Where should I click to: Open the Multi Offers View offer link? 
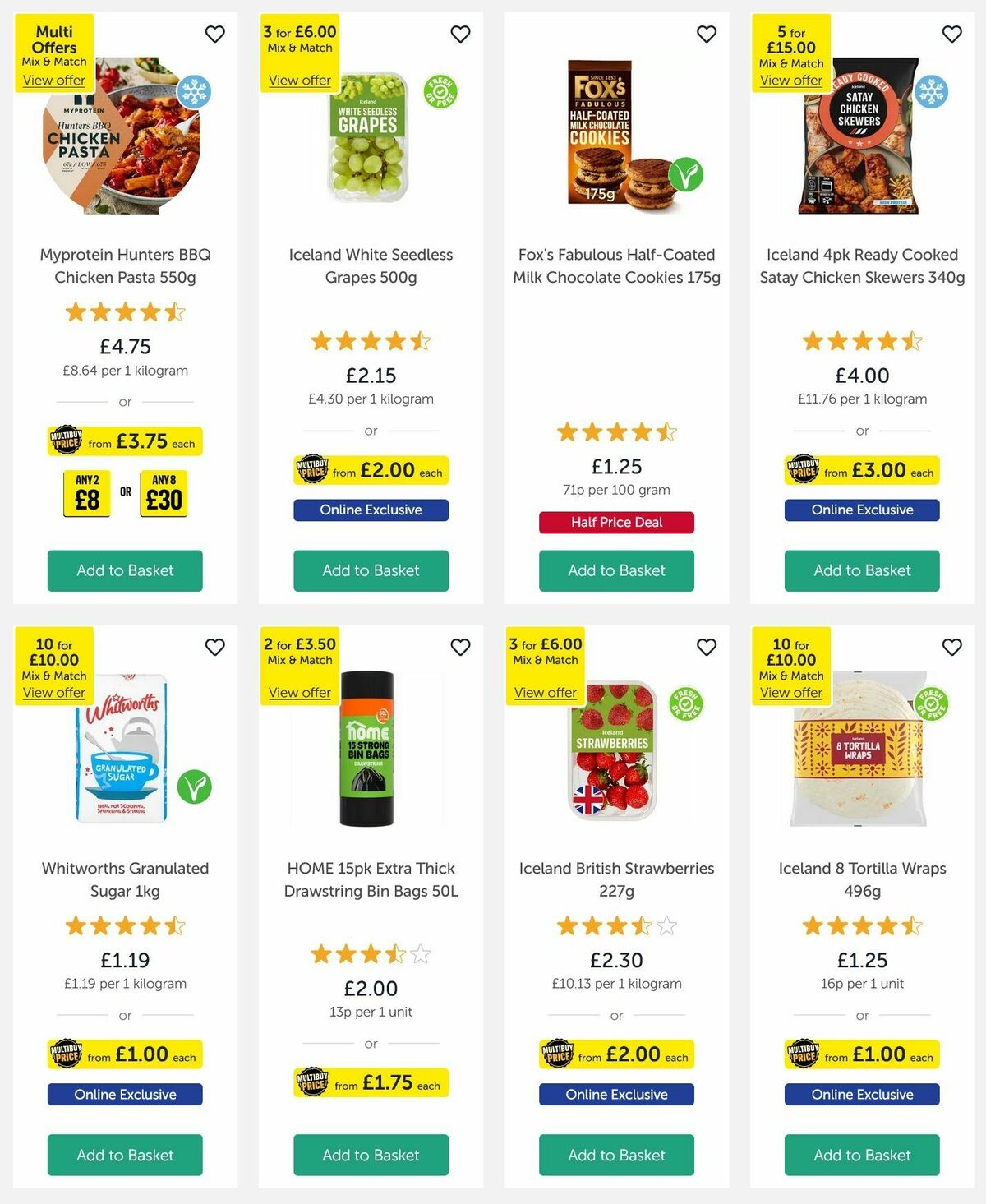point(53,80)
